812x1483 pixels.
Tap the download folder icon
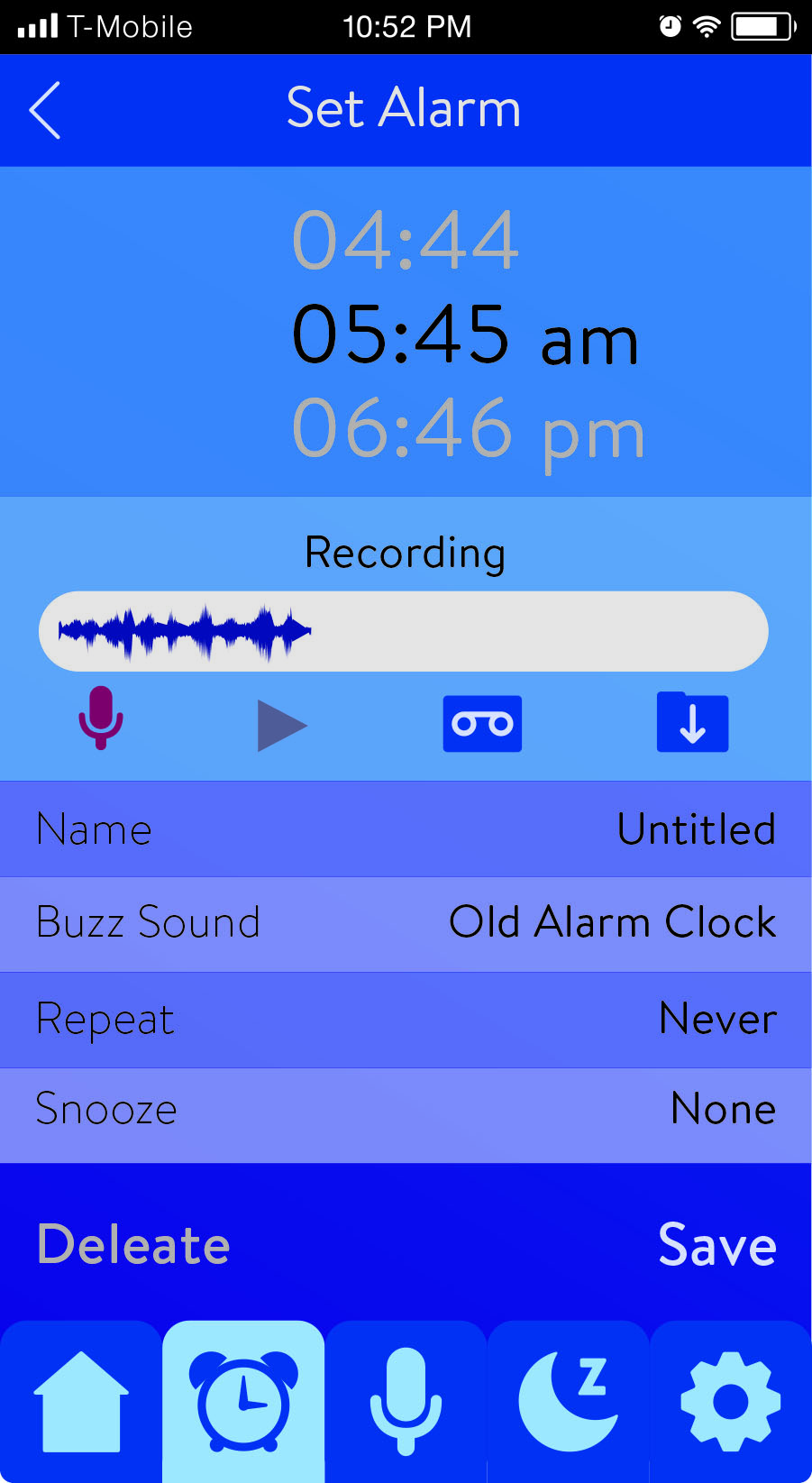point(692,721)
